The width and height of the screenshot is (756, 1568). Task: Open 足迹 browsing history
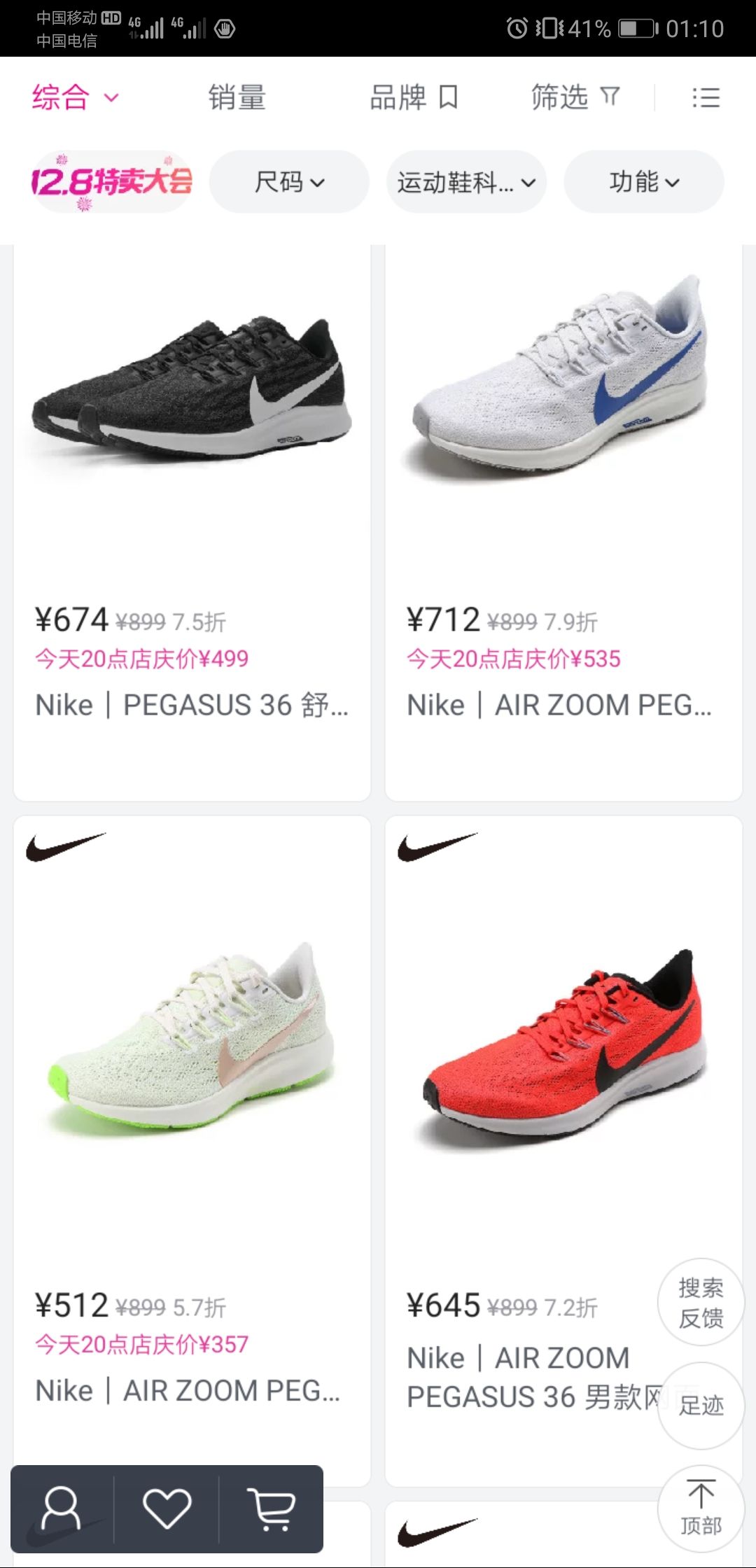coord(701,1405)
